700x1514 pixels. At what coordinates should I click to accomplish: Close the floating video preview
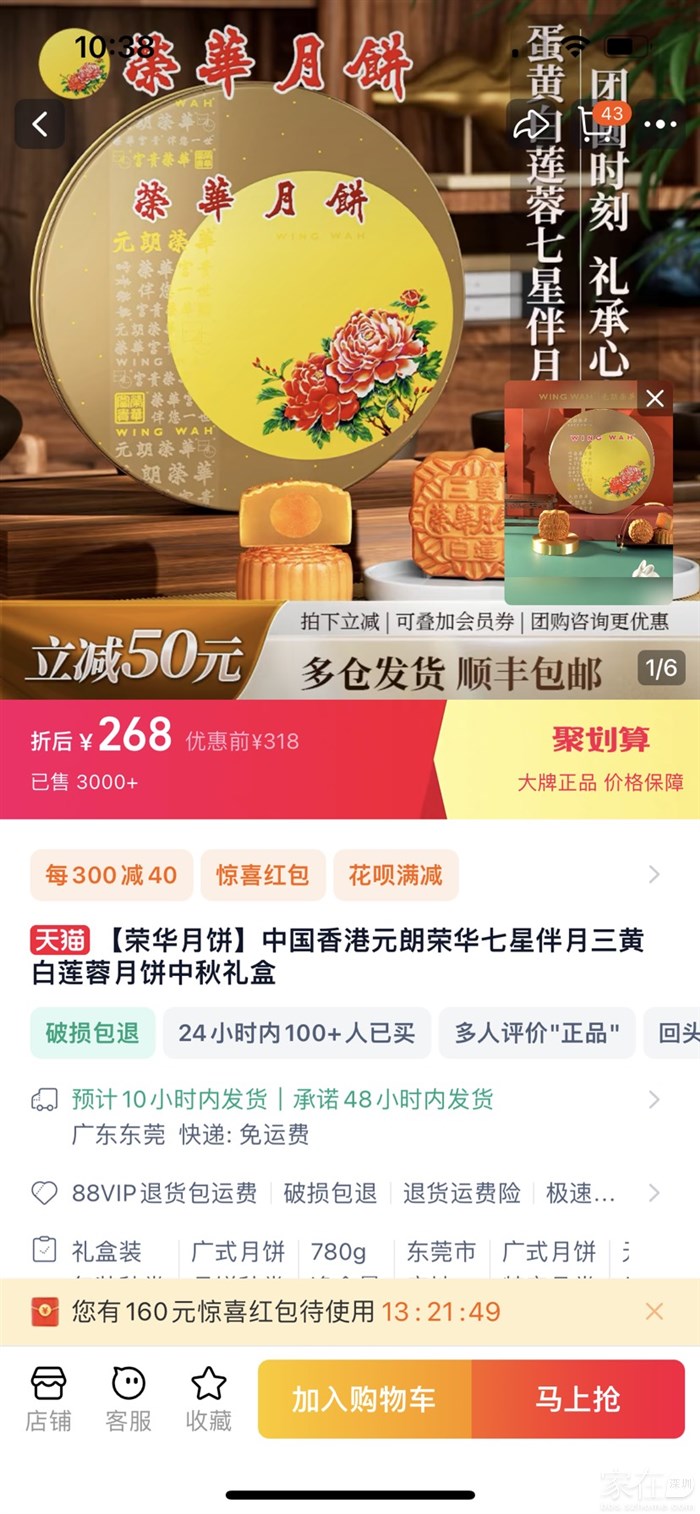coord(655,398)
